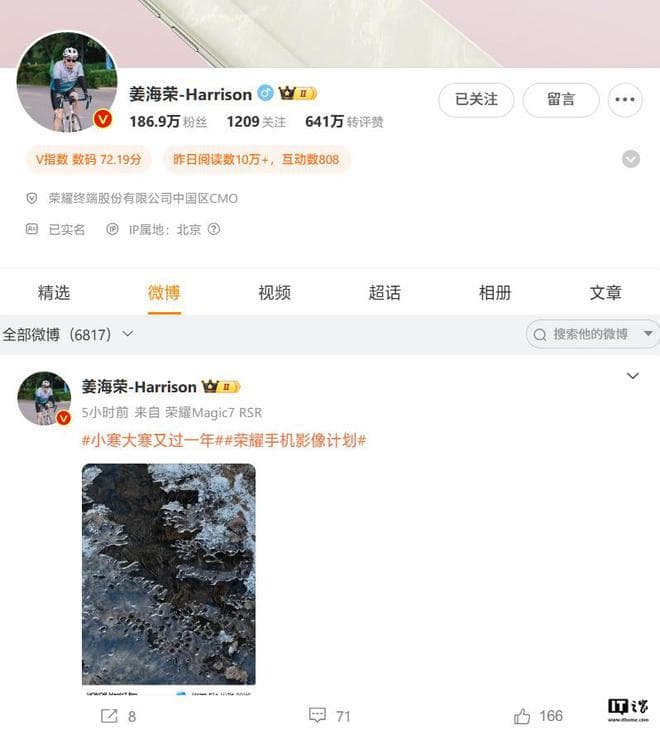
Task: View the frozen ice photo in the post
Action: tap(168, 575)
